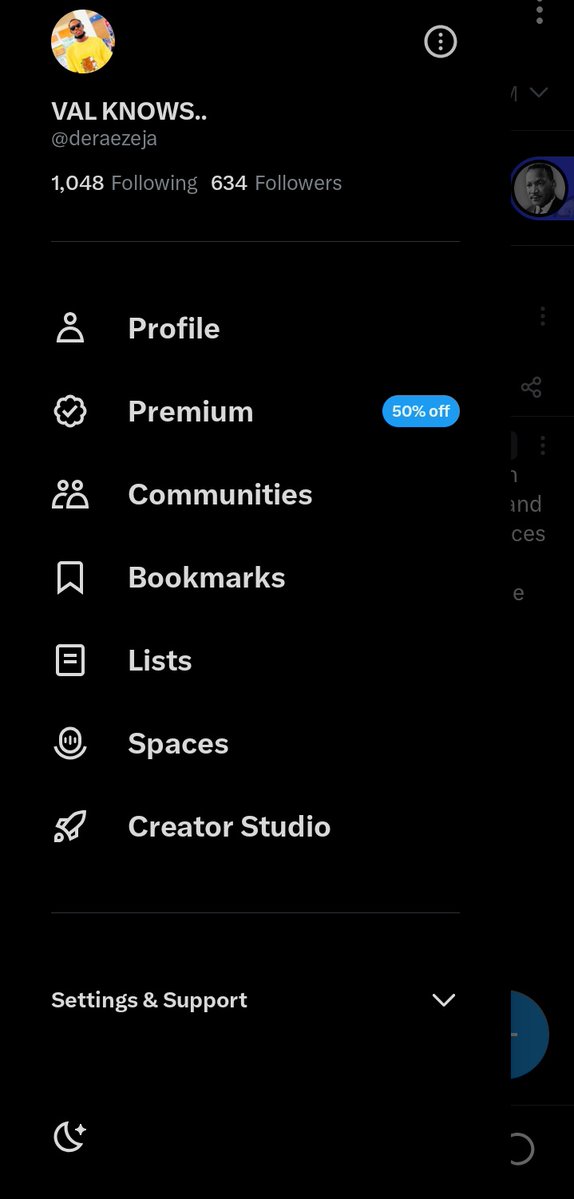This screenshot has width=574, height=1199.
Task: Go to Communities
Action: pos(255,495)
